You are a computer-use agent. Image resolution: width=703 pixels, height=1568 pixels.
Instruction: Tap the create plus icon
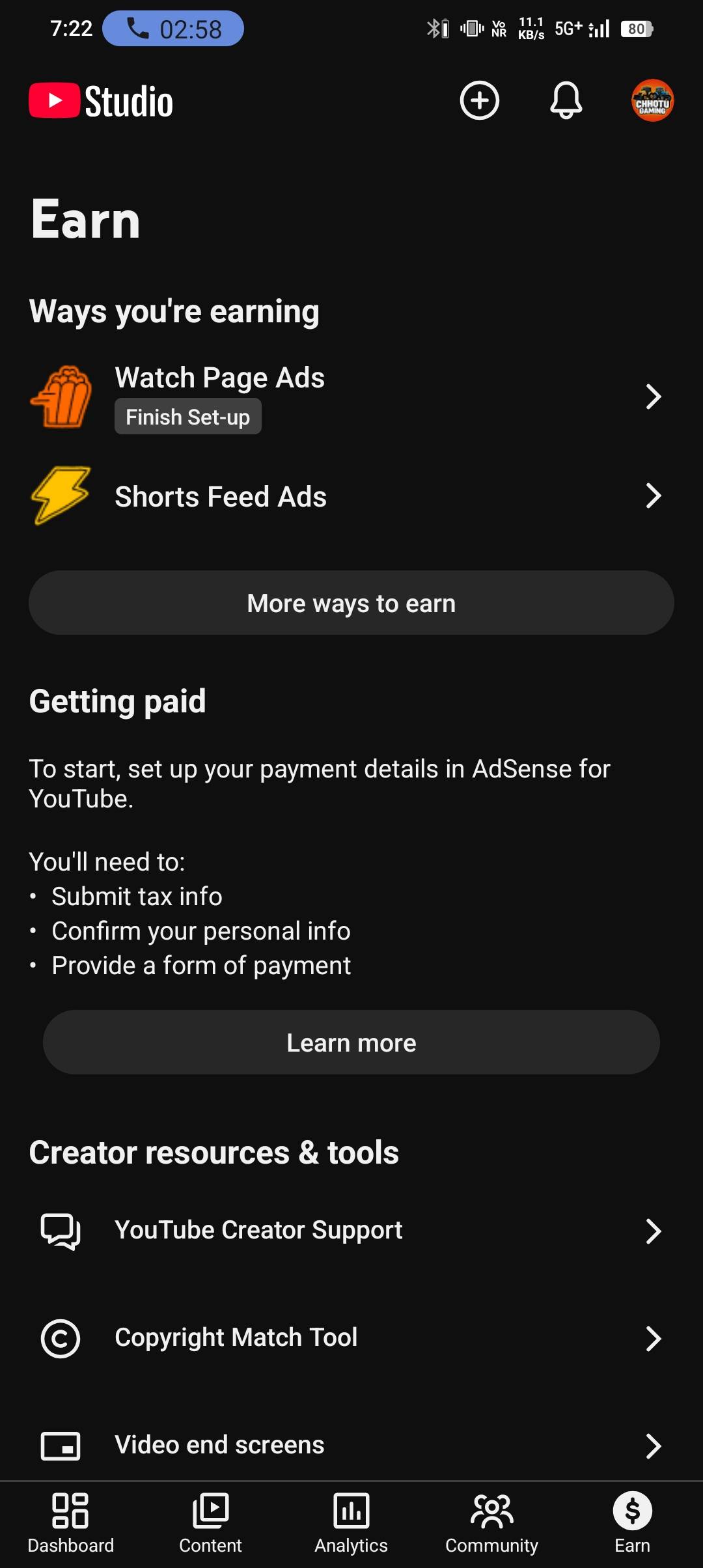click(x=479, y=100)
